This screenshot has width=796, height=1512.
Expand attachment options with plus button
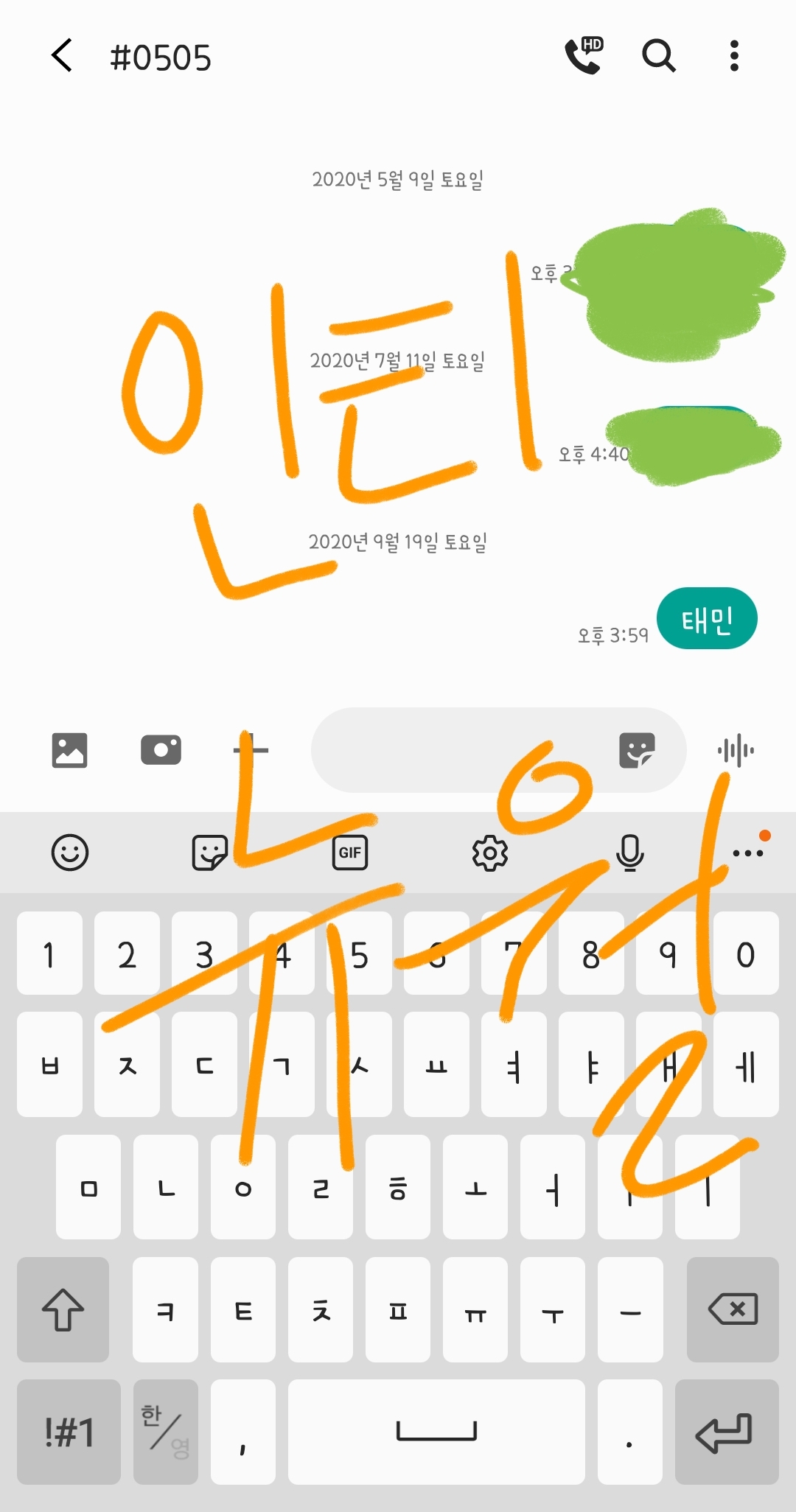pyautogui.click(x=251, y=749)
